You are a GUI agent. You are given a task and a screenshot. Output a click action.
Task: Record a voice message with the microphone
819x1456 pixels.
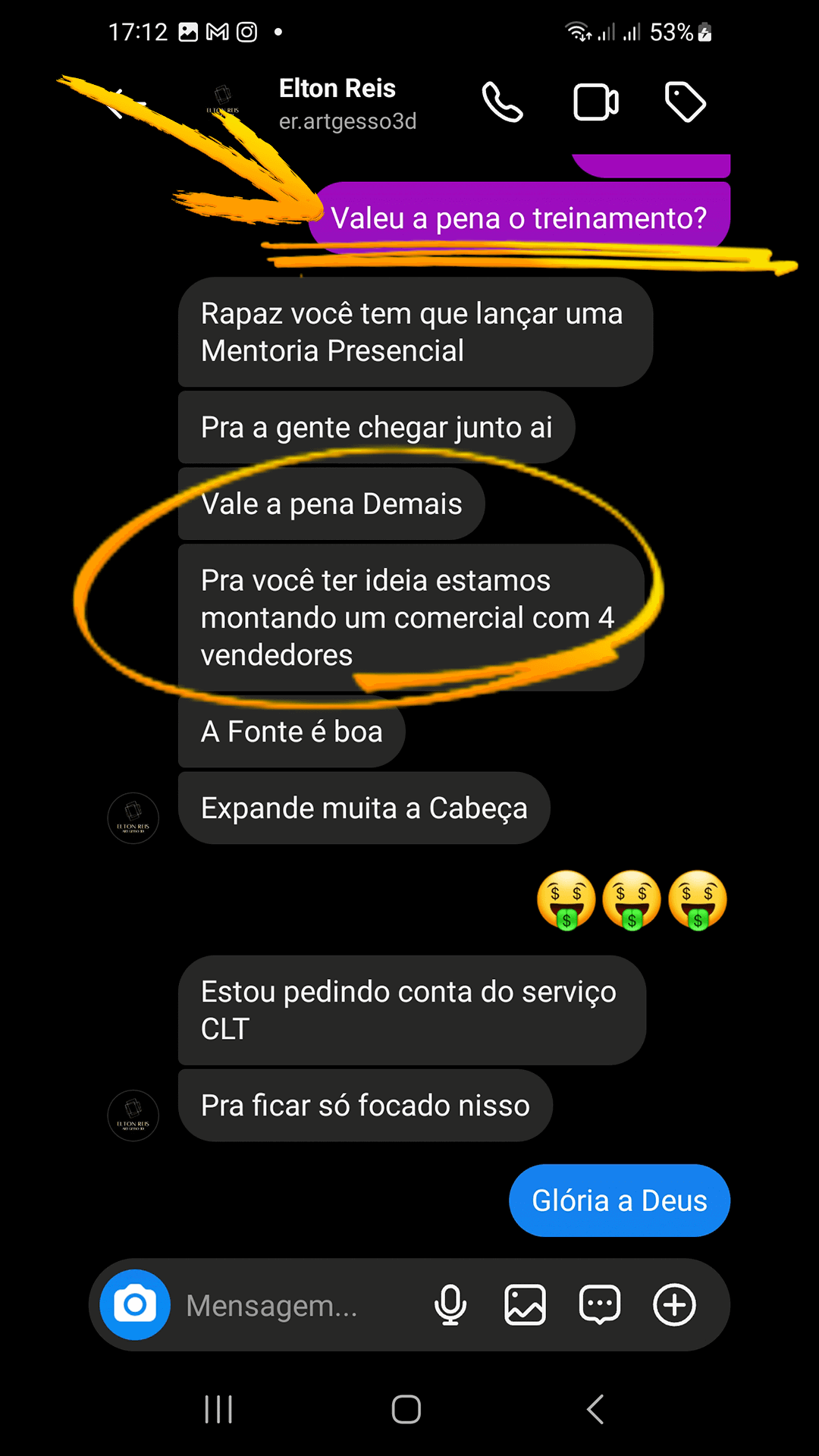[450, 1304]
